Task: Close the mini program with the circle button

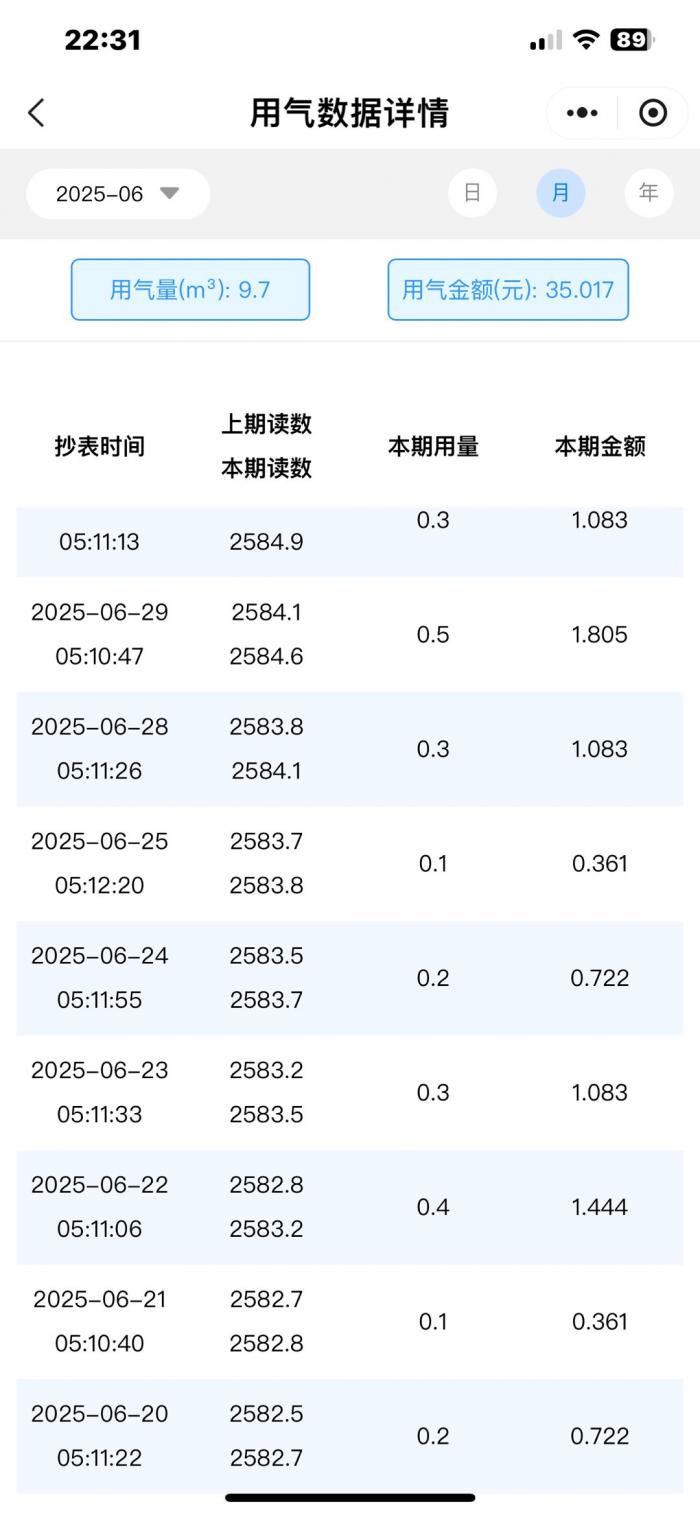Action: click(653, 113)
